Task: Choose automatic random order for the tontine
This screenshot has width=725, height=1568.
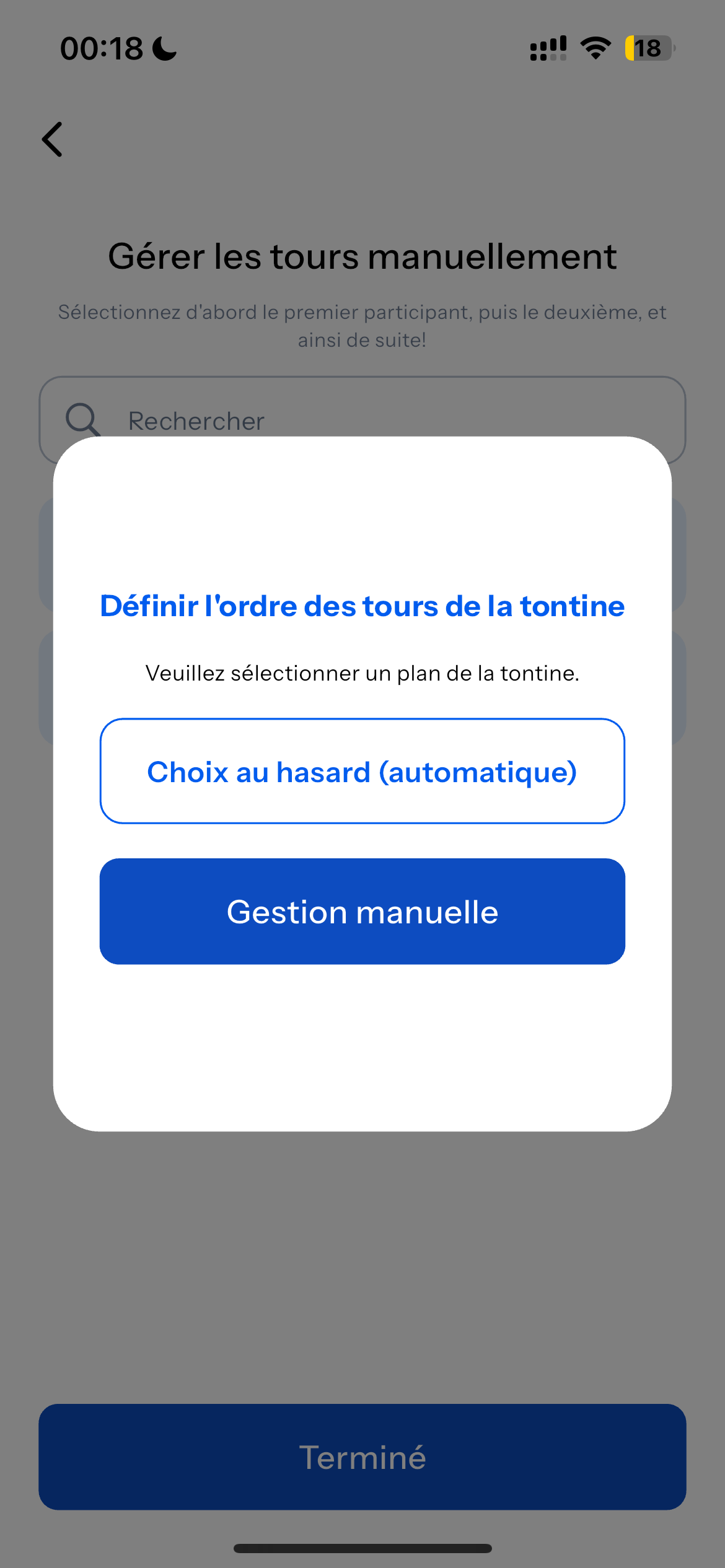Action: point(362,770)
